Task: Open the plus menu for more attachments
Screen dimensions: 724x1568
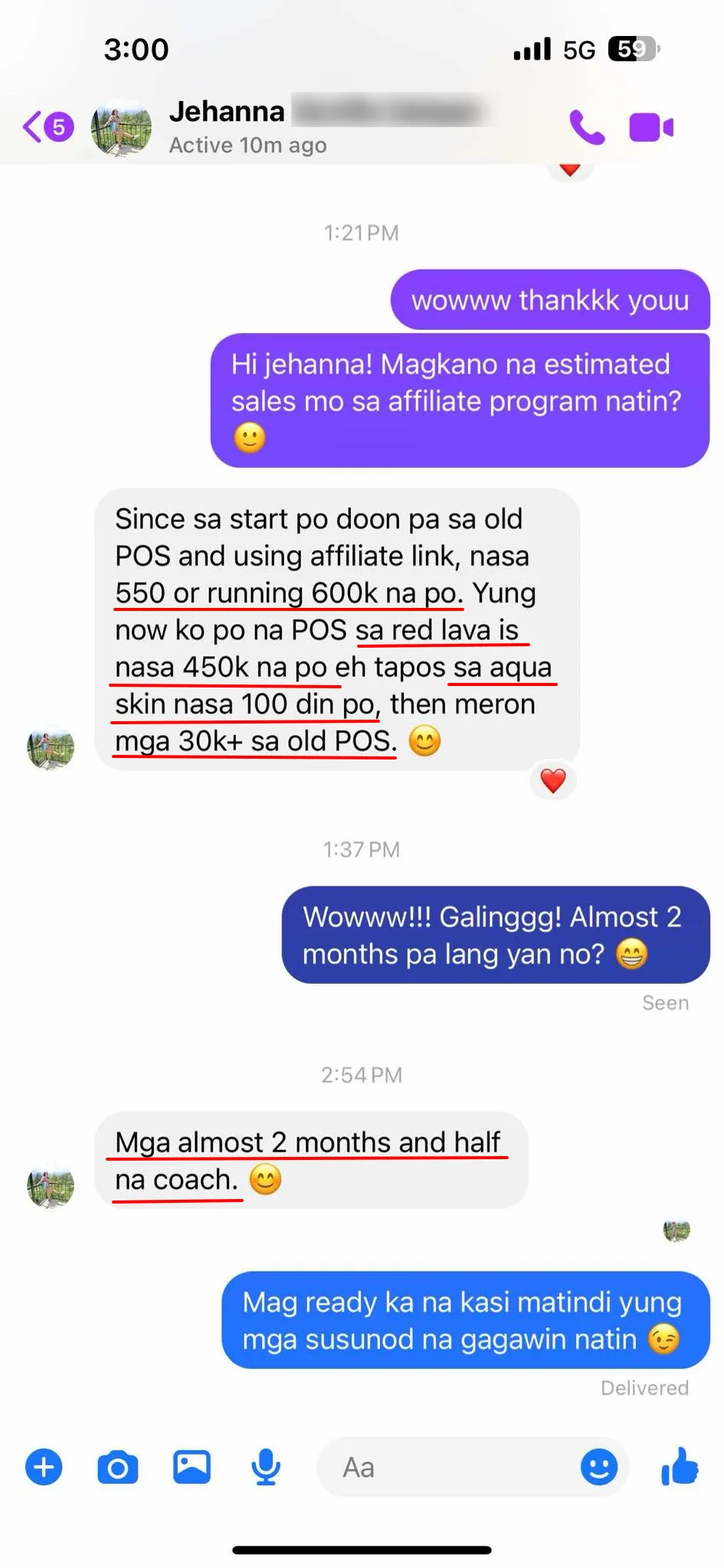Action: coord(44,1468)
